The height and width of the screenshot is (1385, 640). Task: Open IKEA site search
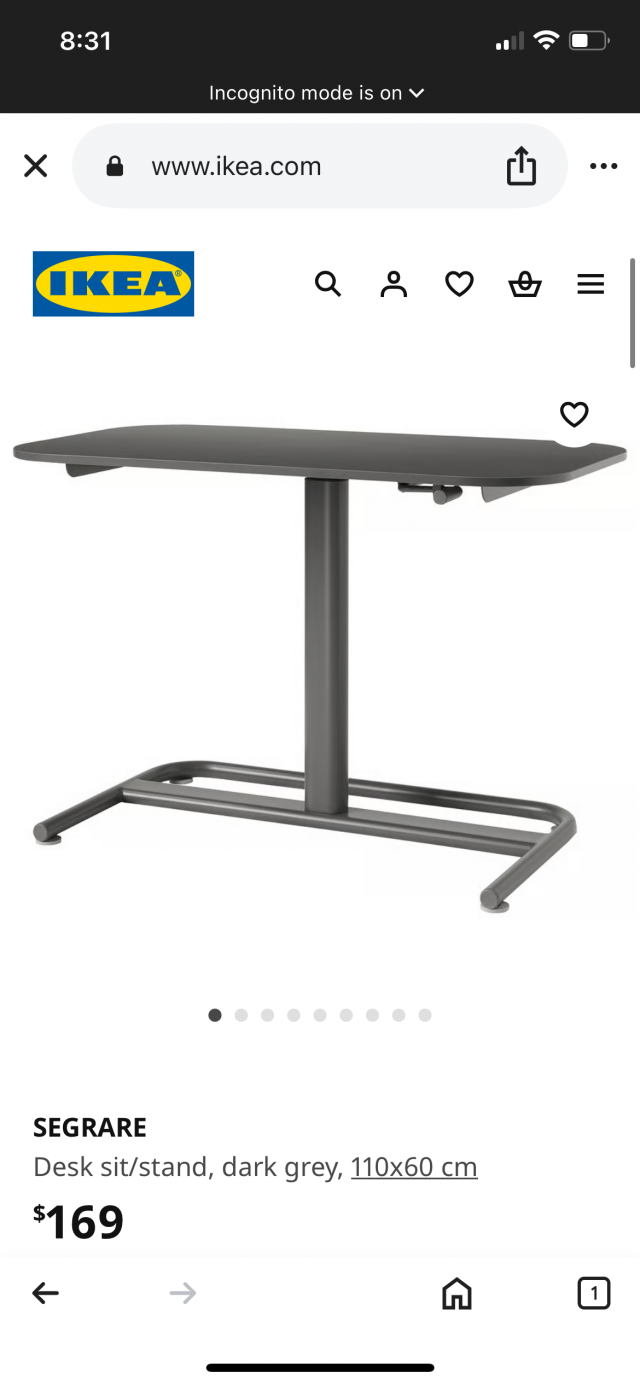coord(328,285)
